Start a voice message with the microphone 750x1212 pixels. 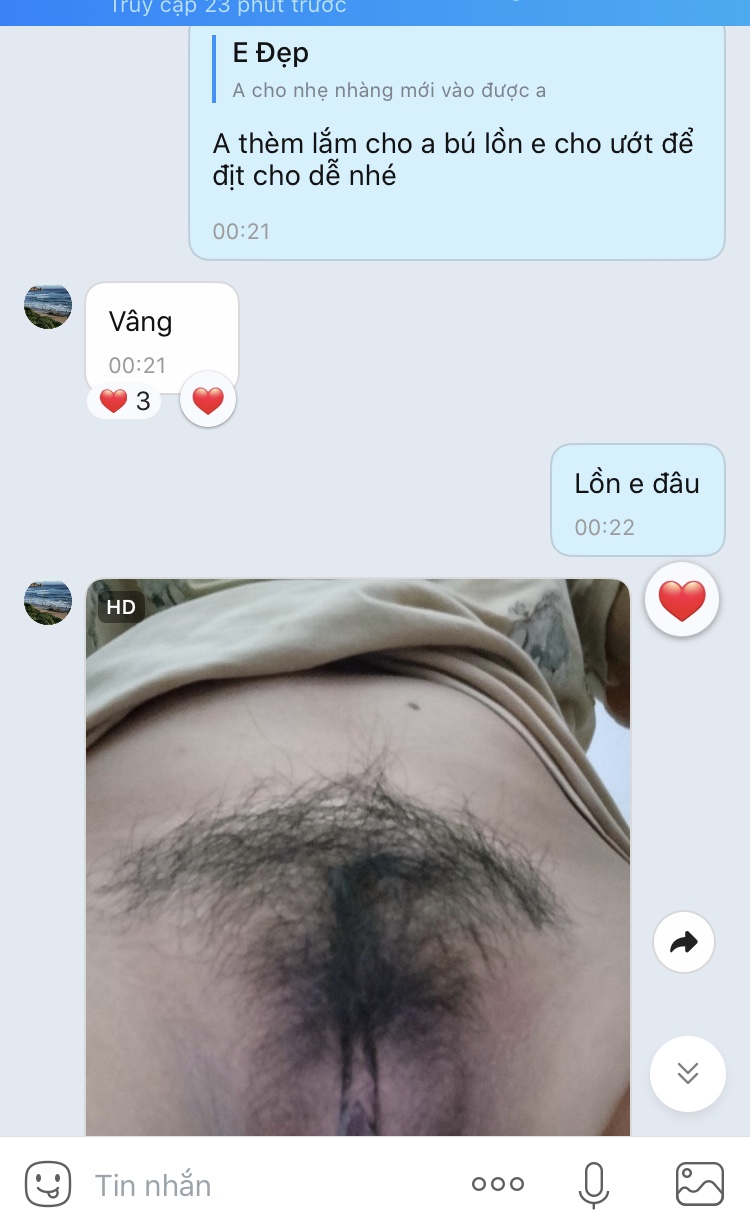coord(594,1185)
